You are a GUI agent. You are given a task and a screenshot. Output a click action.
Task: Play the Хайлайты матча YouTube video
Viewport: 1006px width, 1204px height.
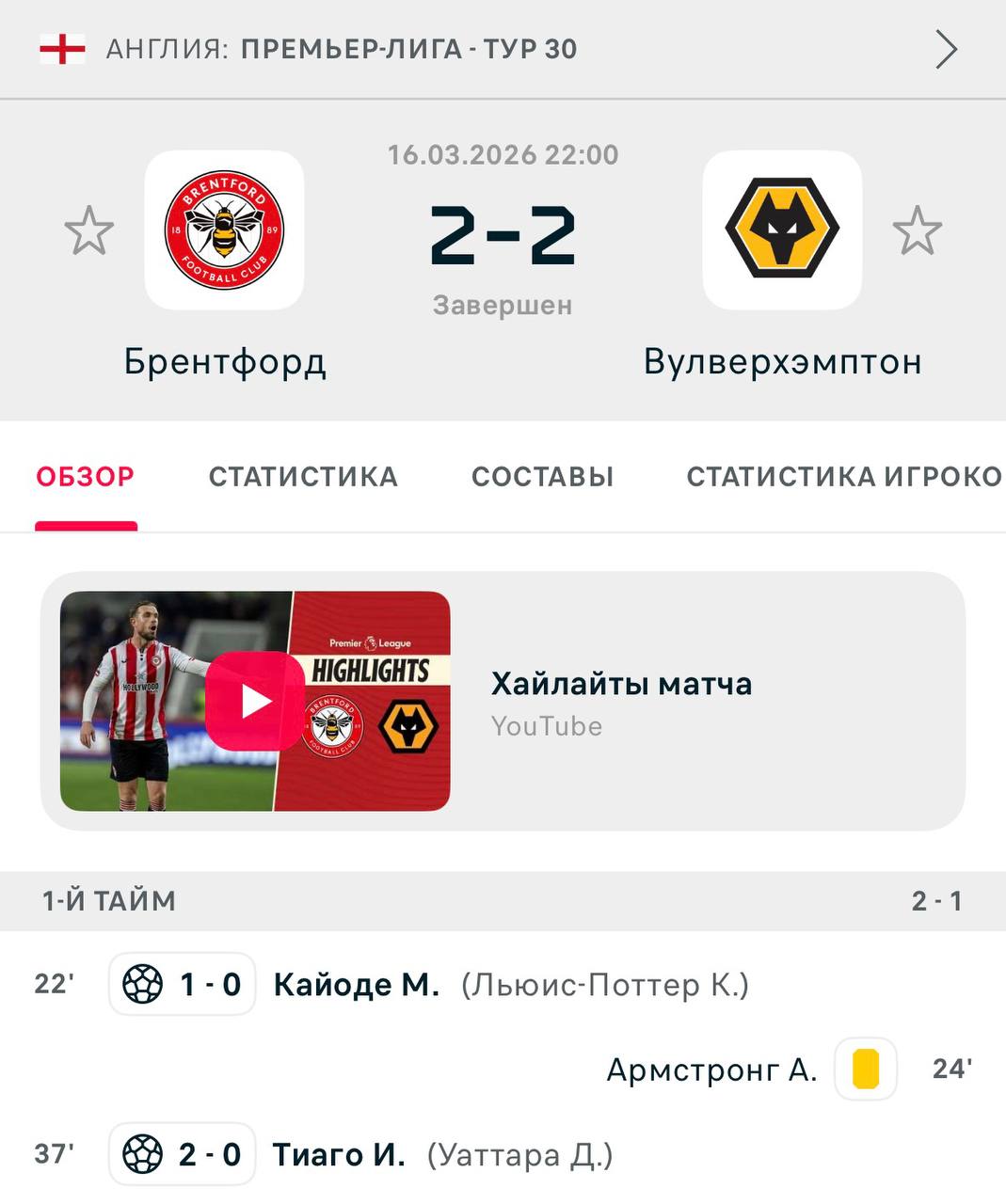pyautogui.click(x=255, y=701)
